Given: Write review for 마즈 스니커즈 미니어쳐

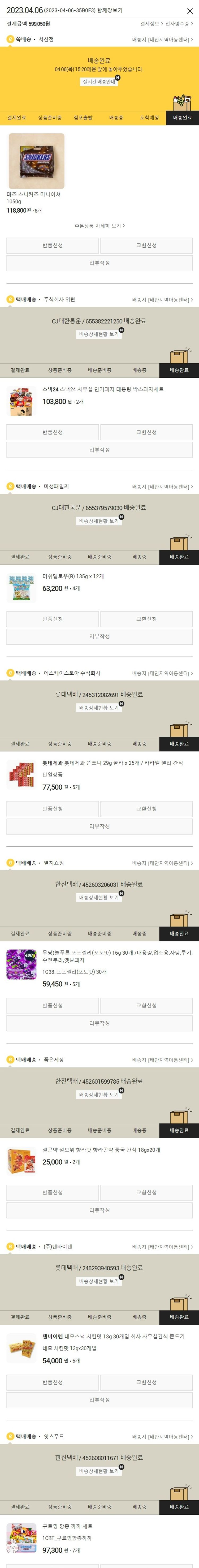Looking at the screenshot, I should click(x=99, y=263).
